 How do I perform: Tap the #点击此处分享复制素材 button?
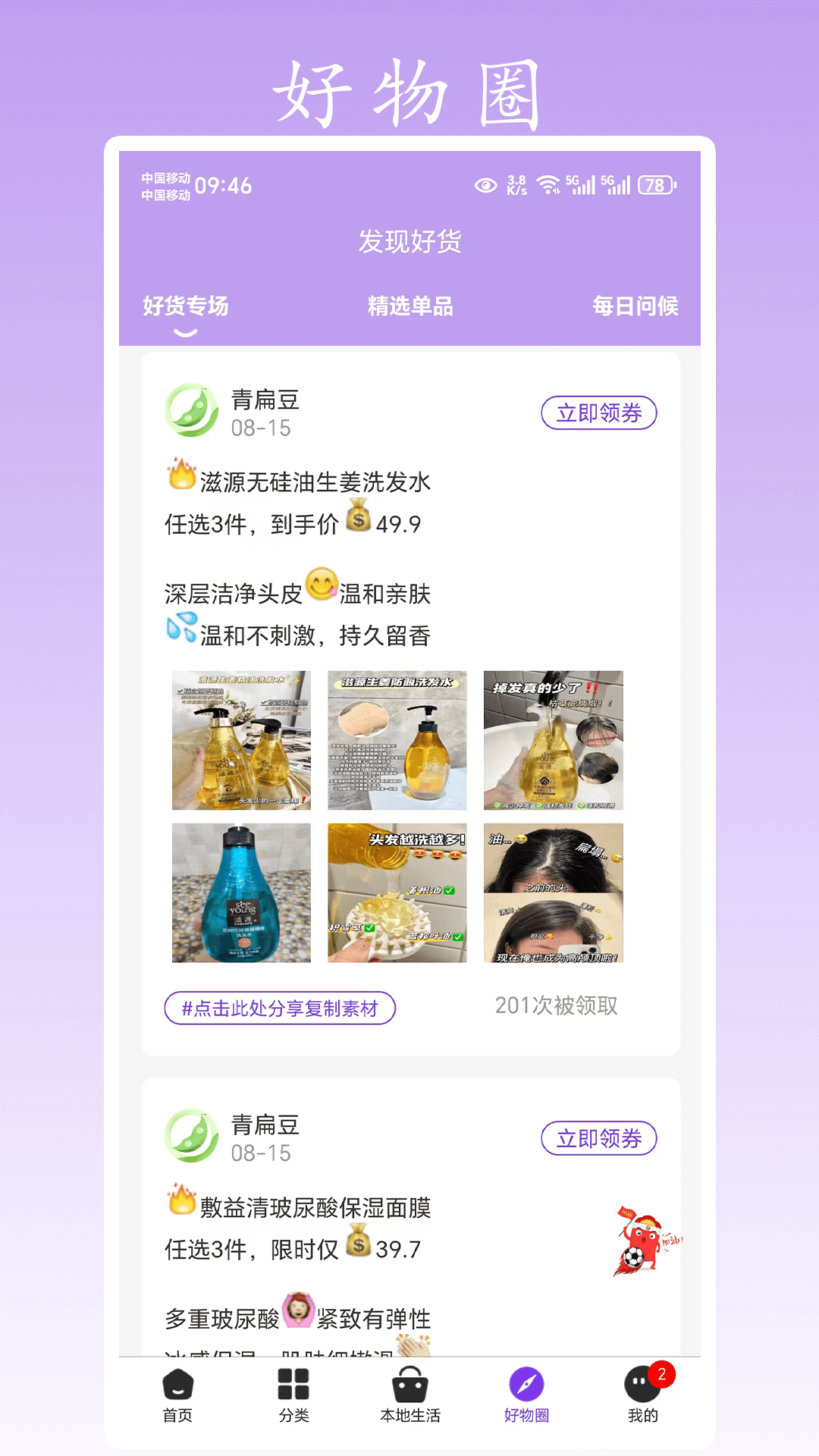(279, 1009)
